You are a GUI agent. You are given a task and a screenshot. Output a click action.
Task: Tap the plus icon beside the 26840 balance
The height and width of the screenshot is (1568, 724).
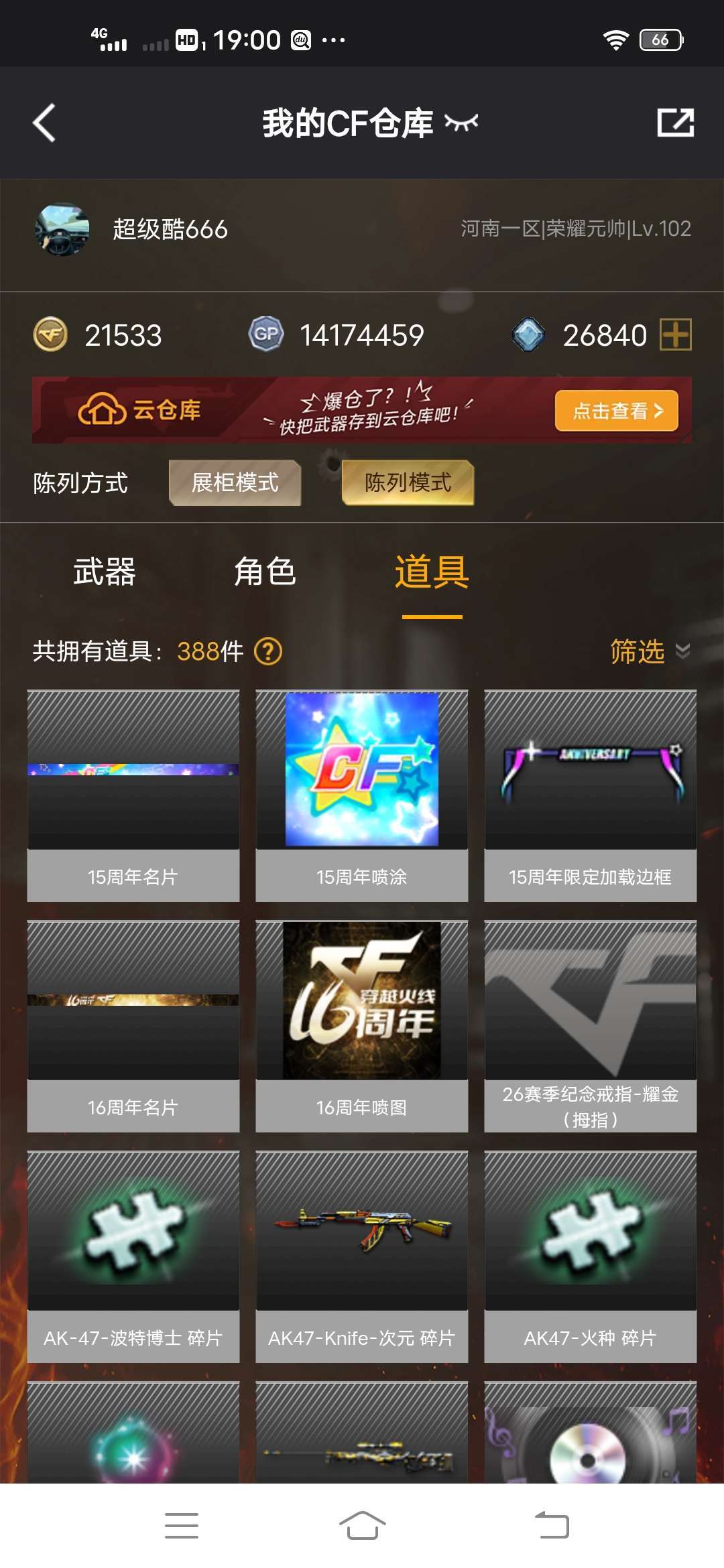coord(676,334)
